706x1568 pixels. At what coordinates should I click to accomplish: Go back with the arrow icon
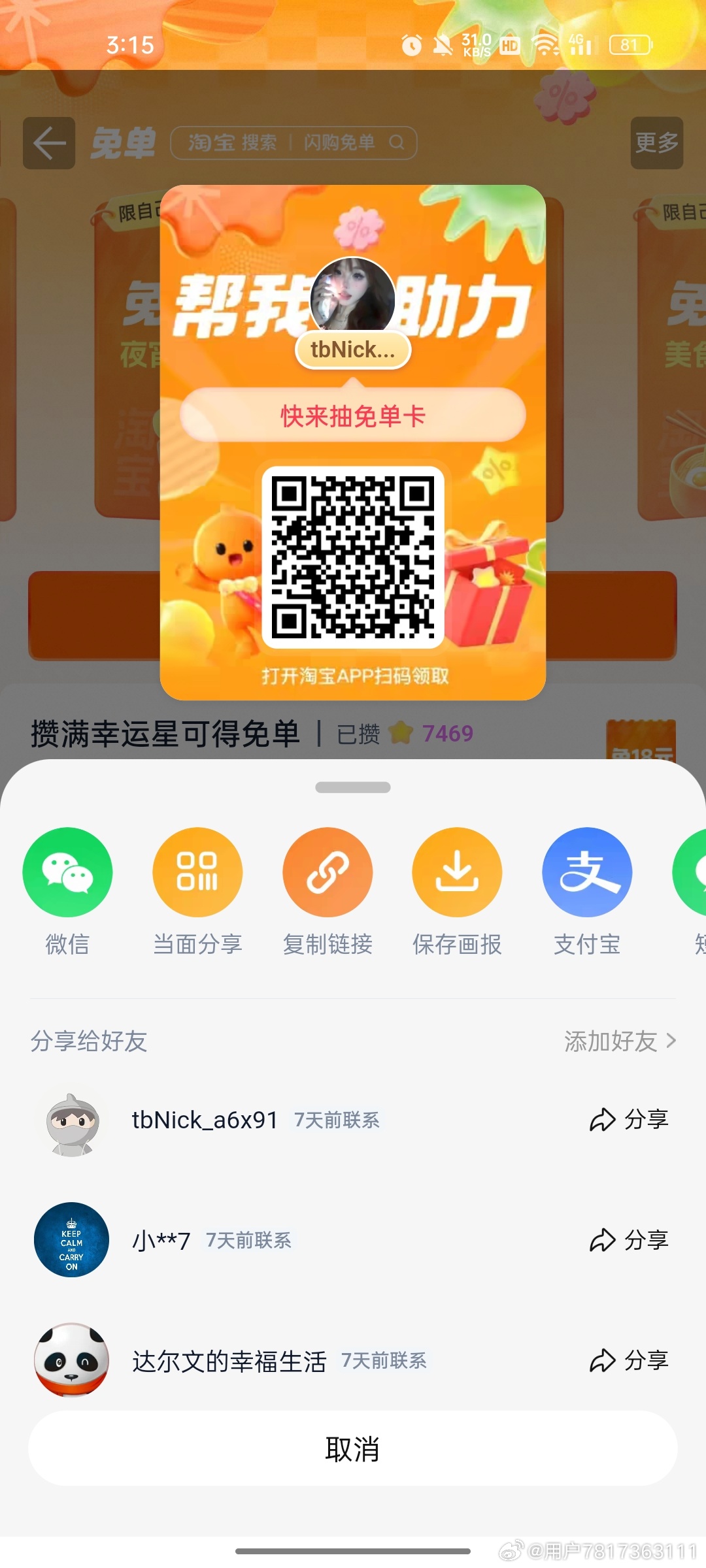point(49,143)
